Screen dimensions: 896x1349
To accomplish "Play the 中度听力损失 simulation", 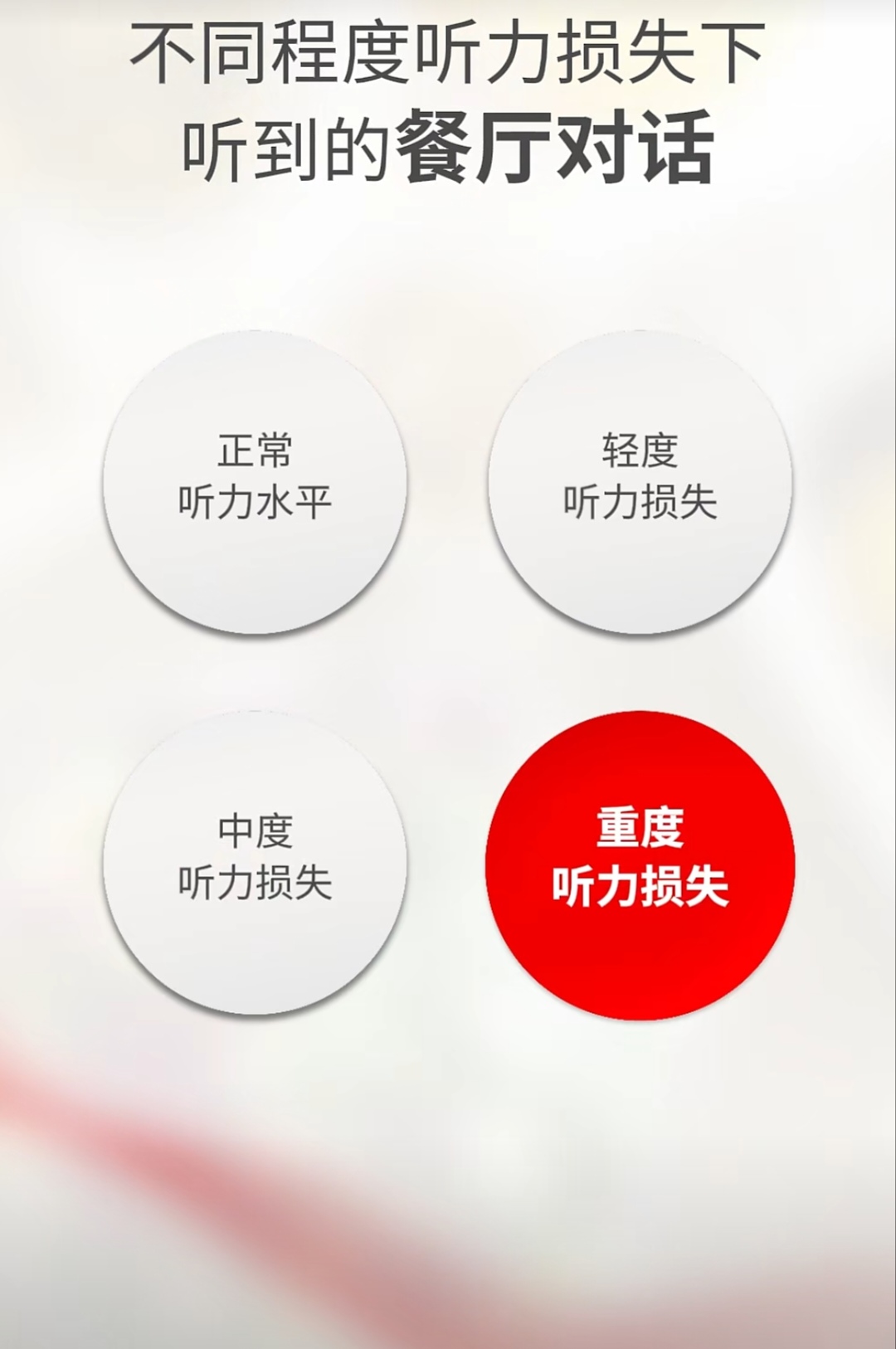I will (255, 863).
